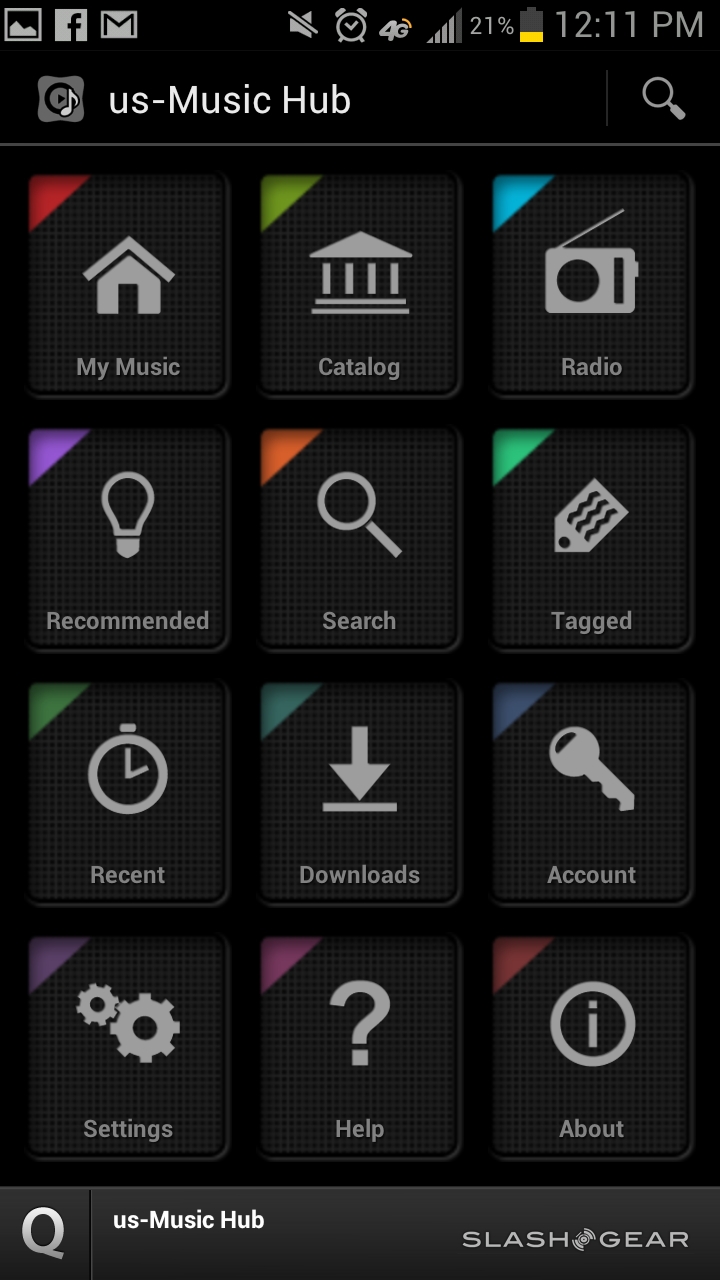
Task: Get Help from the question mark tile
Action: point(360,1047)
